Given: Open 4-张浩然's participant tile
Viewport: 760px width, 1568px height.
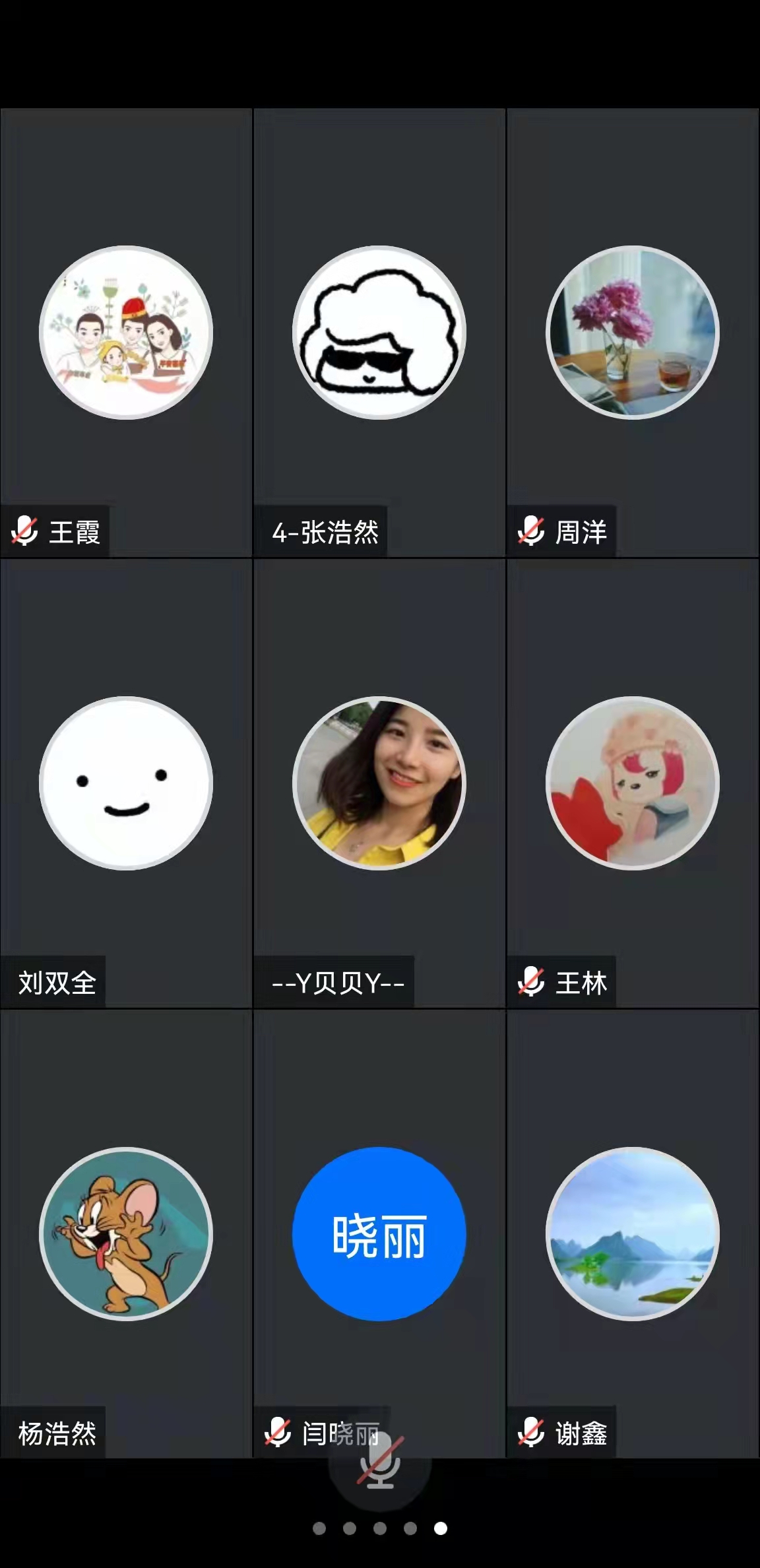Looking at the screenshot, I should [x=379, y=333].
